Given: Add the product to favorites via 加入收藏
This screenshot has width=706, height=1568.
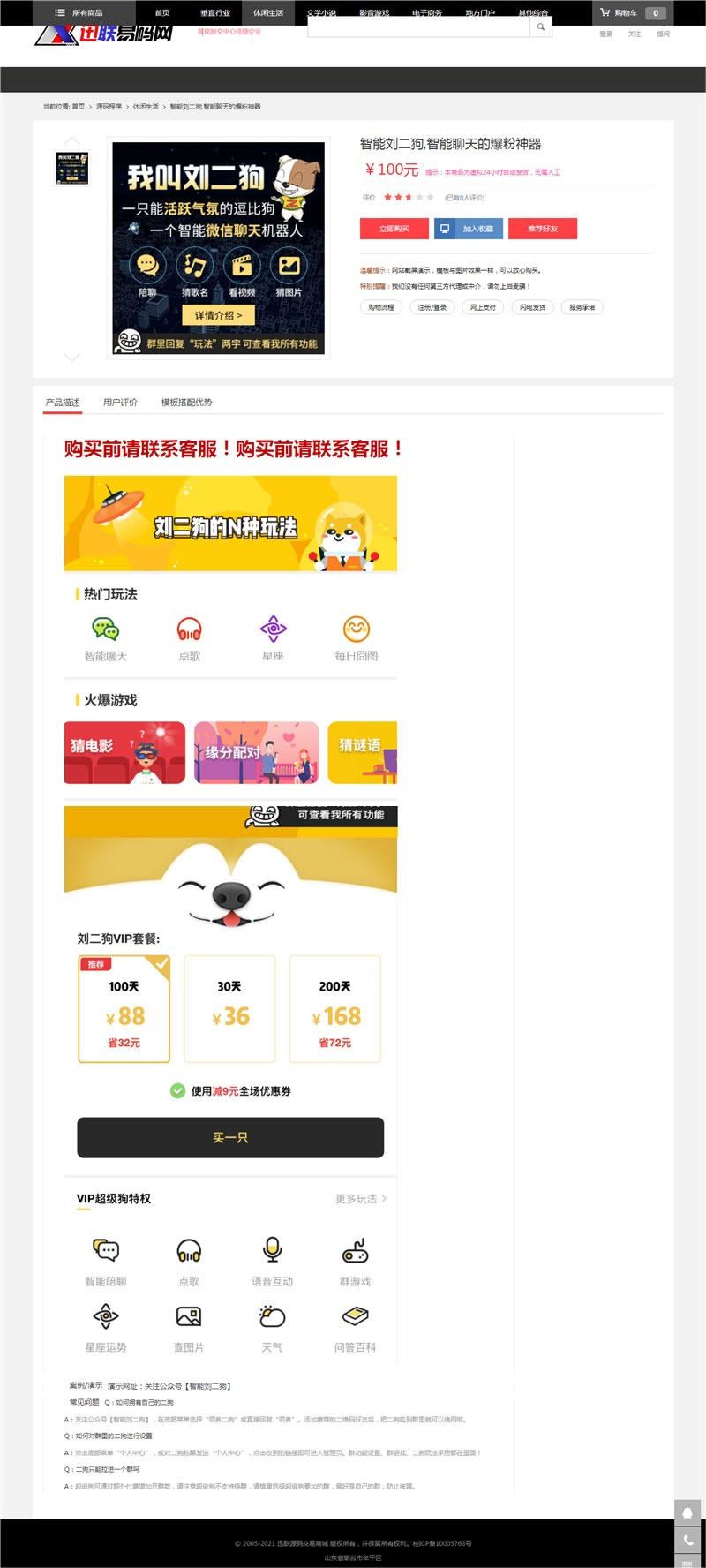Looking at the screenshot, I should coord(469,229).
